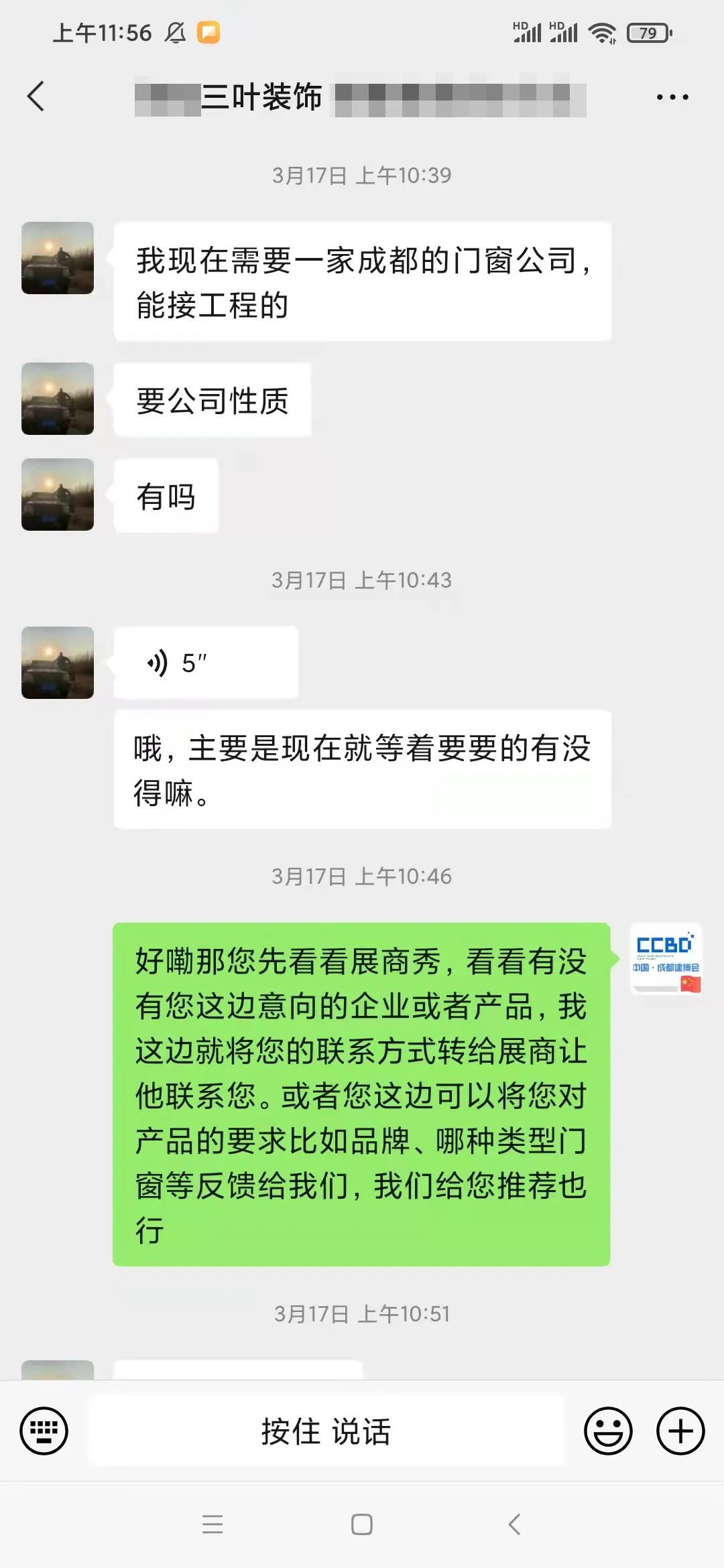
Task: Play the 5-second voice message
Action: [203, 662]
